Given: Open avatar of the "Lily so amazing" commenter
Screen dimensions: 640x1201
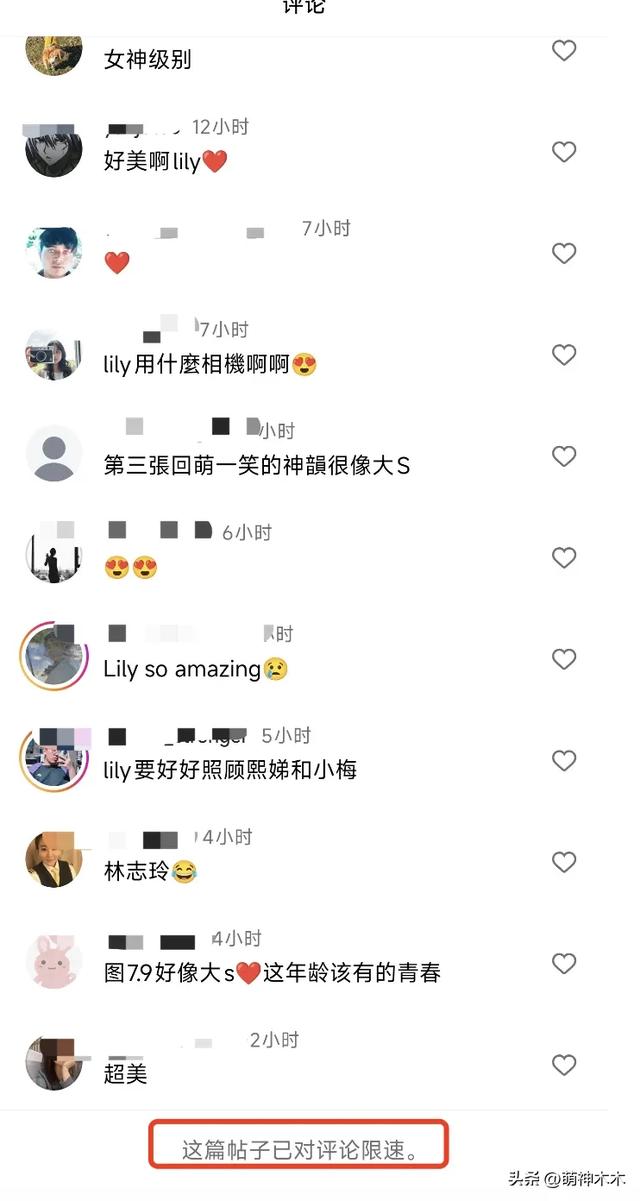Looking at the screenshot, I should tap(54, 657).
